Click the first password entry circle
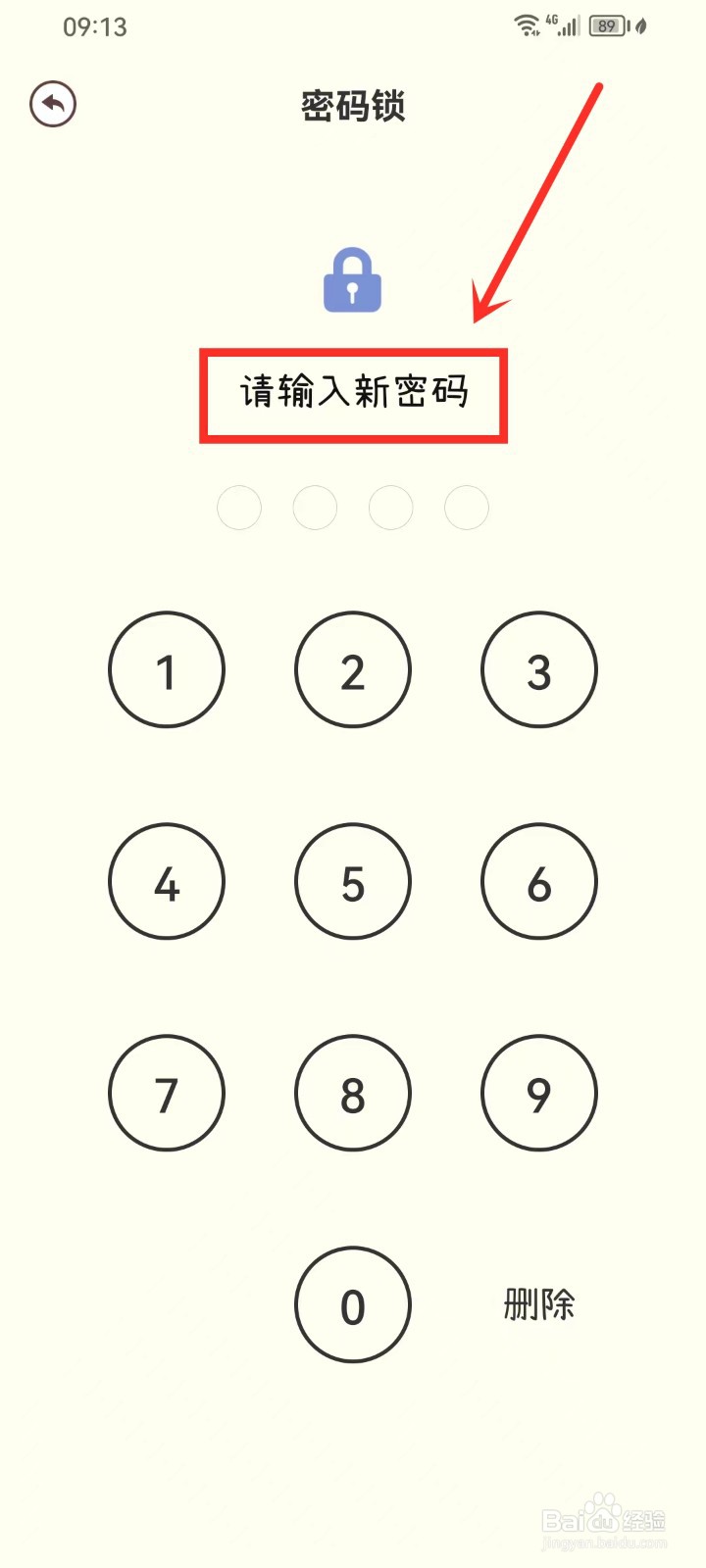 pos(239,508)
